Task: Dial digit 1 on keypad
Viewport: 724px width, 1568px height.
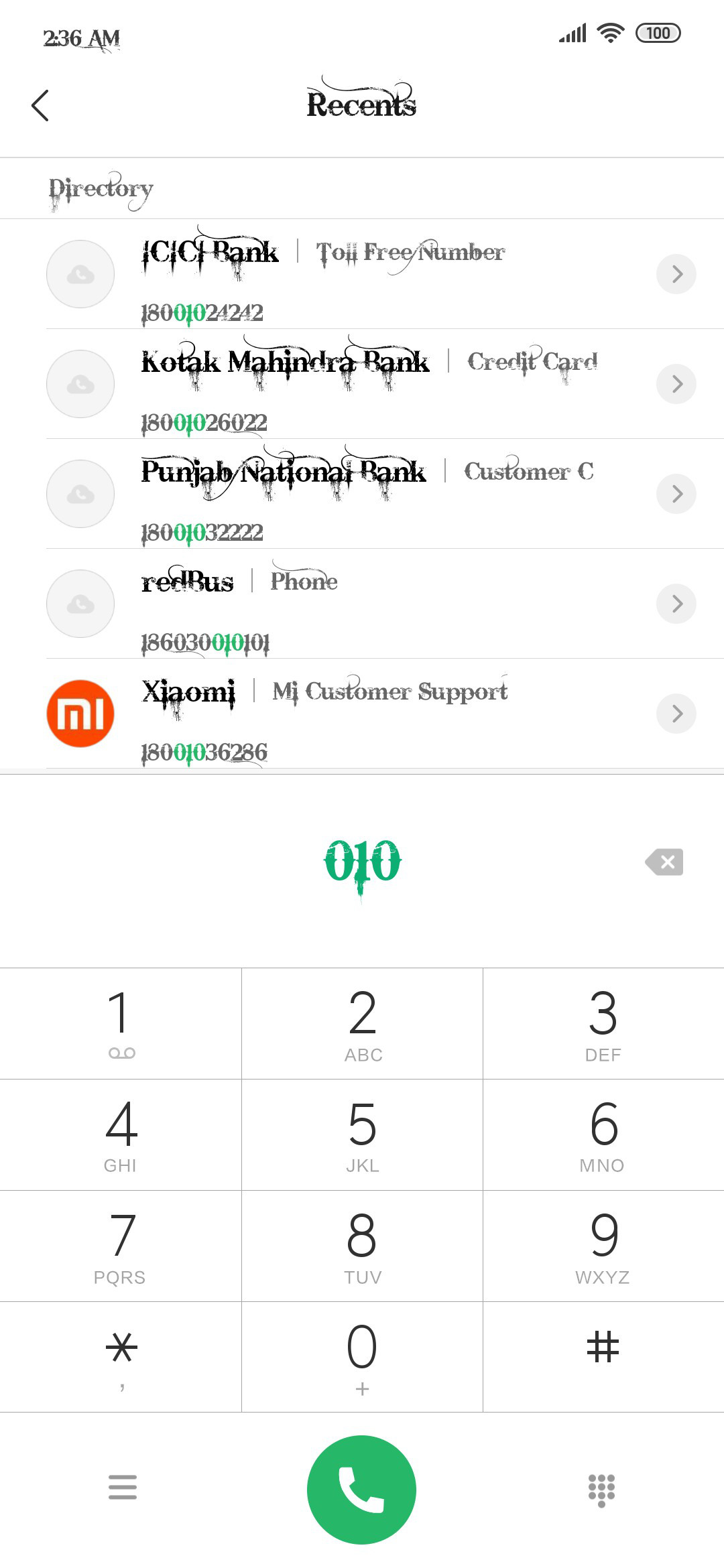Action: pos(121,1024)
